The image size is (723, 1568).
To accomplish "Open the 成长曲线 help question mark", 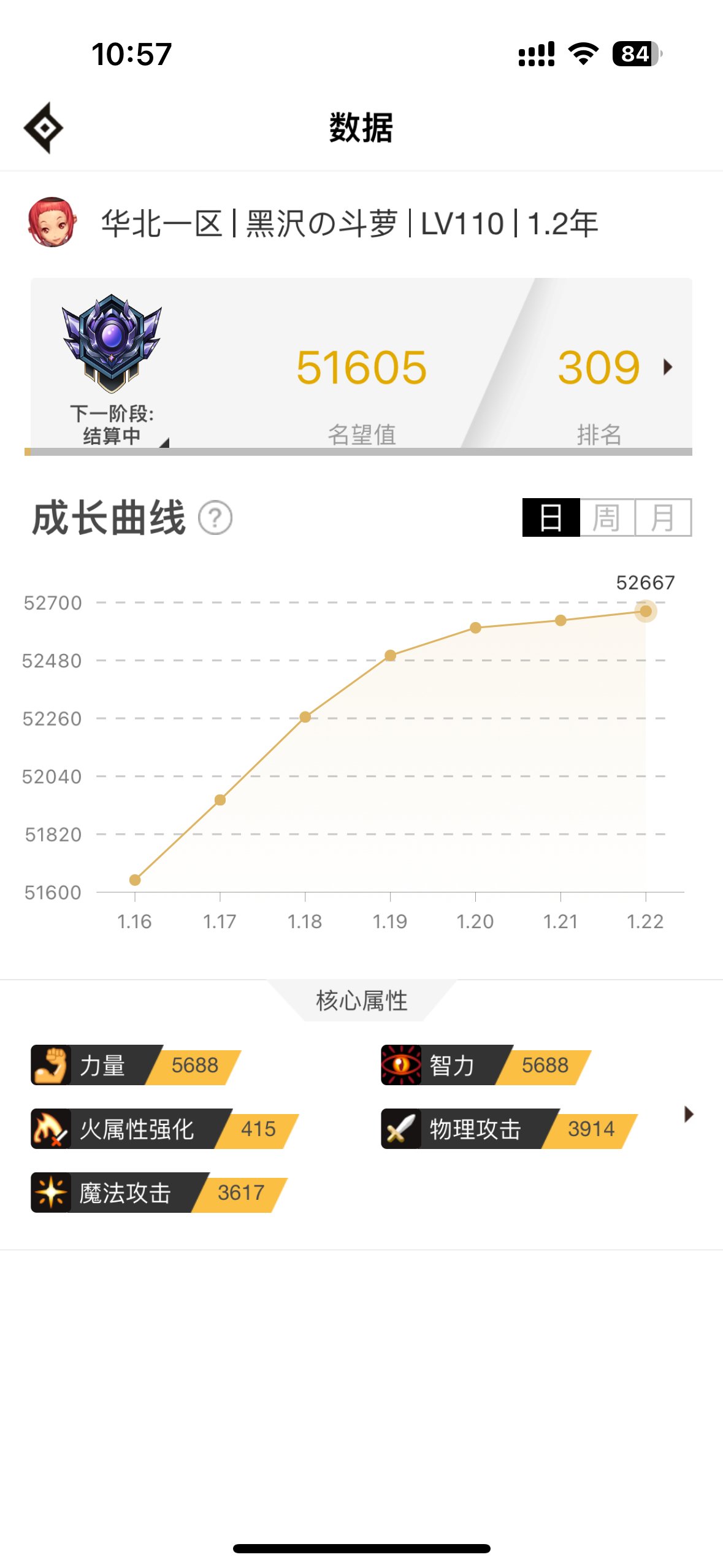I will 215,518.
